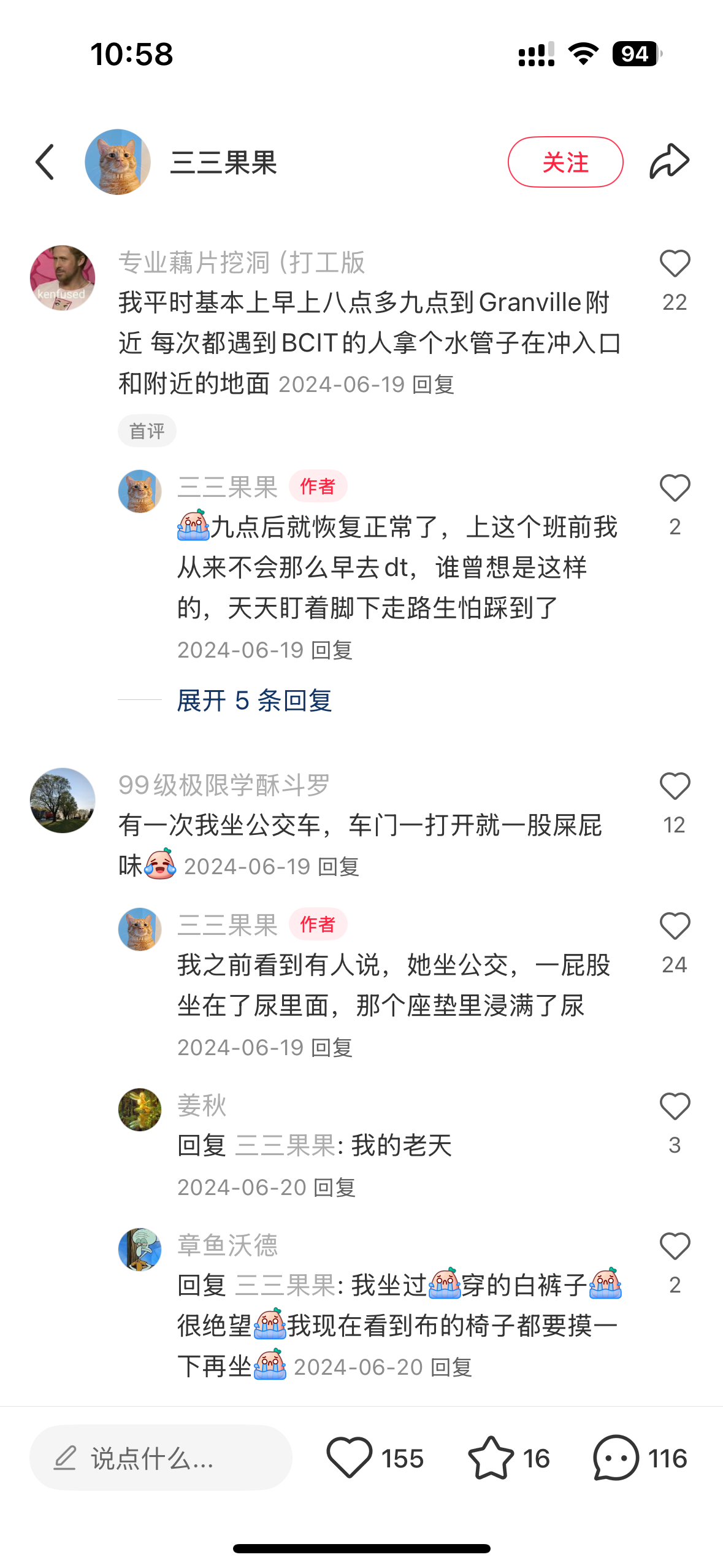Like the post with 155 likes
723x1568 pixels.
pyautogui.click(x=350, y=1458)
